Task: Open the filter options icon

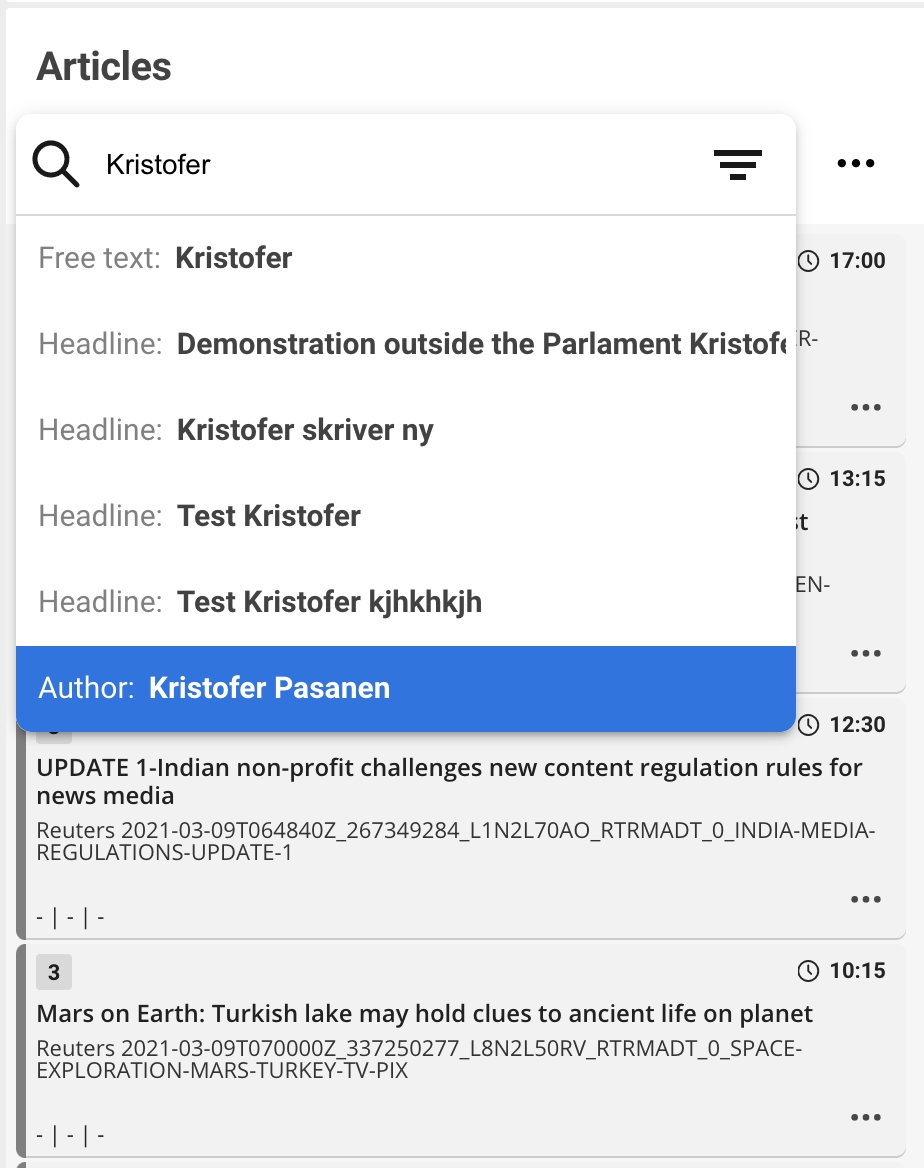Action: click(738, 164)
